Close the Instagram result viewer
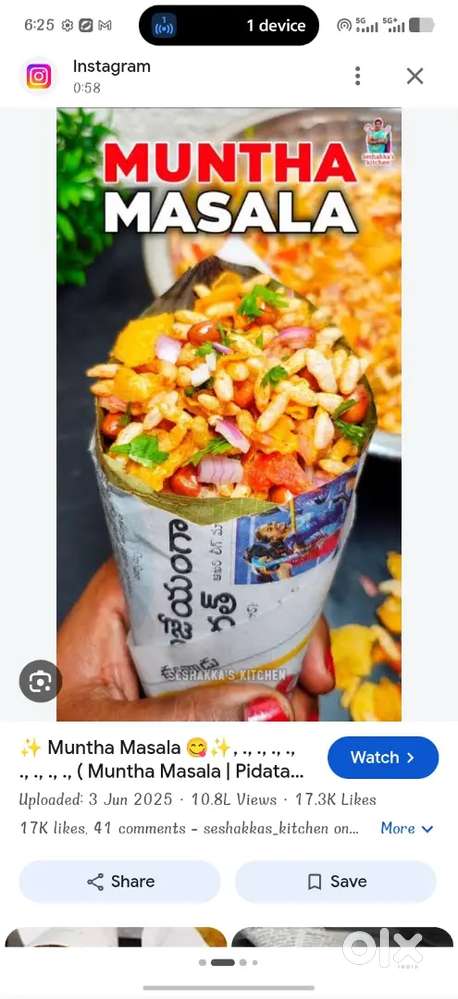 coord(415,76)
